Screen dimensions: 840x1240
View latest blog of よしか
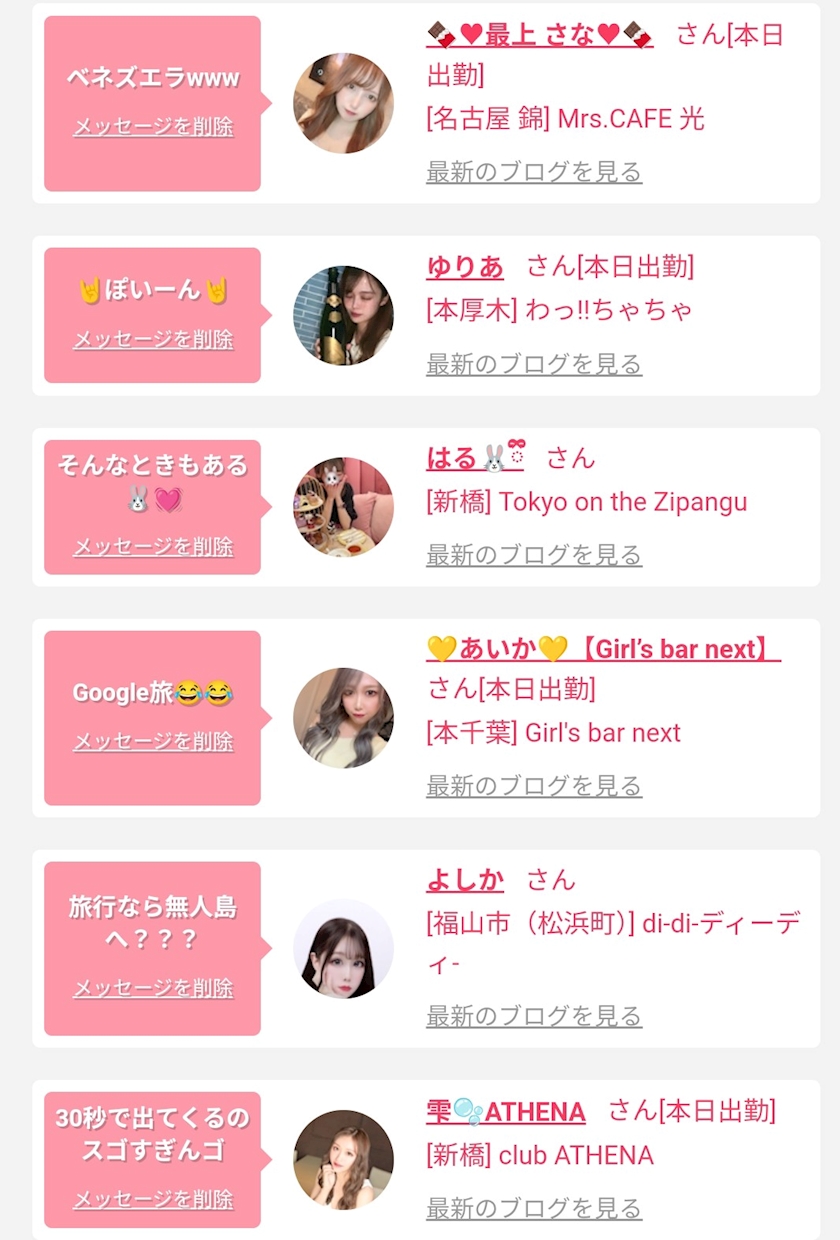(534, 1017)
